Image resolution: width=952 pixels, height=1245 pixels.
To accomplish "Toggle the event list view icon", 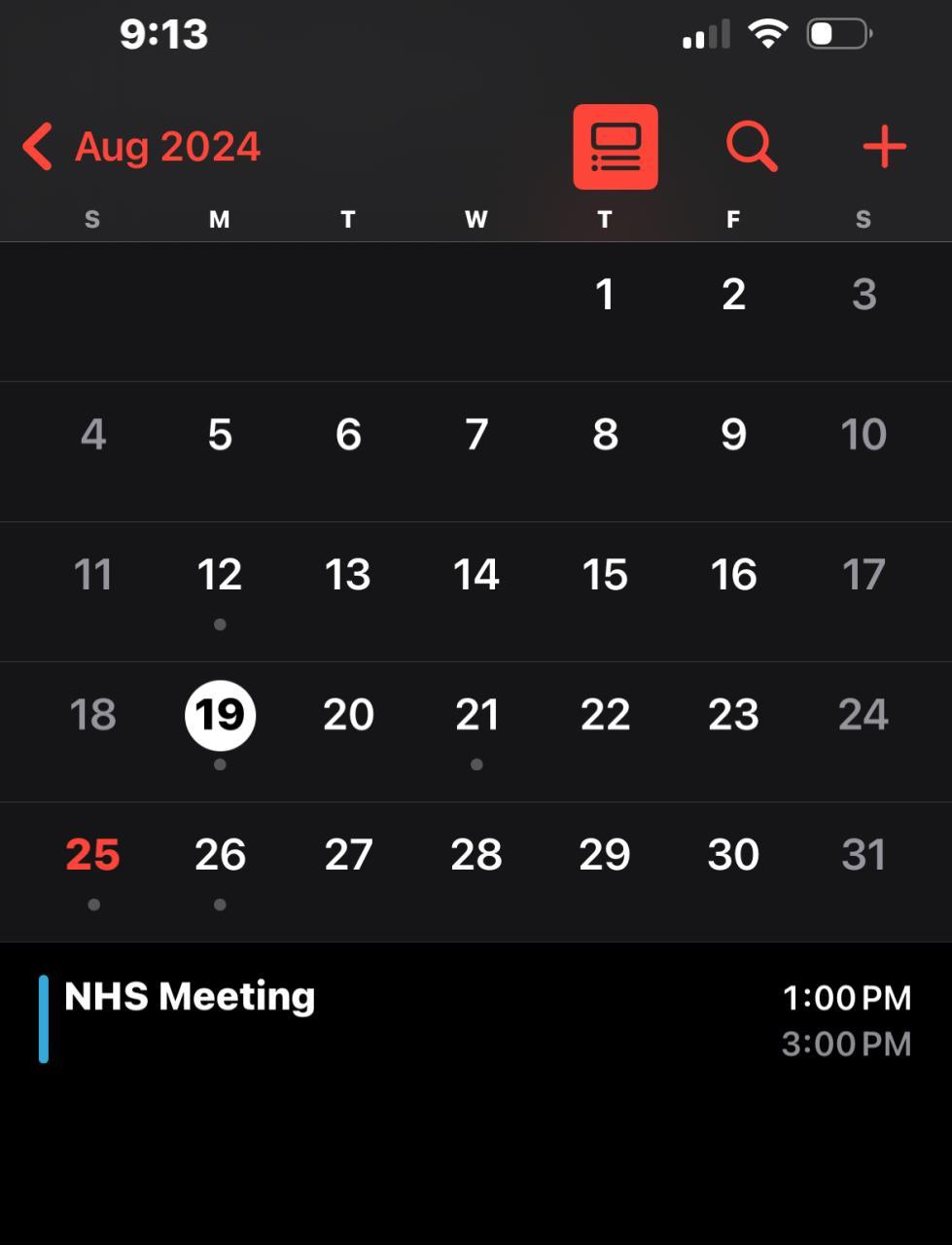I will point(615,147).
